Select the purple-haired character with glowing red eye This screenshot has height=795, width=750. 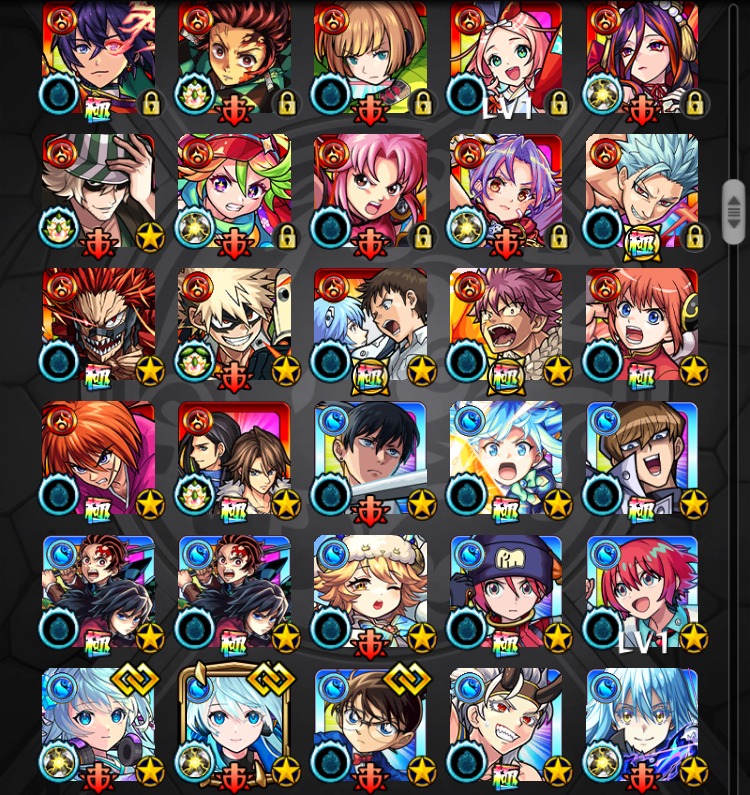pyautogui.click(x=98, y=58)
